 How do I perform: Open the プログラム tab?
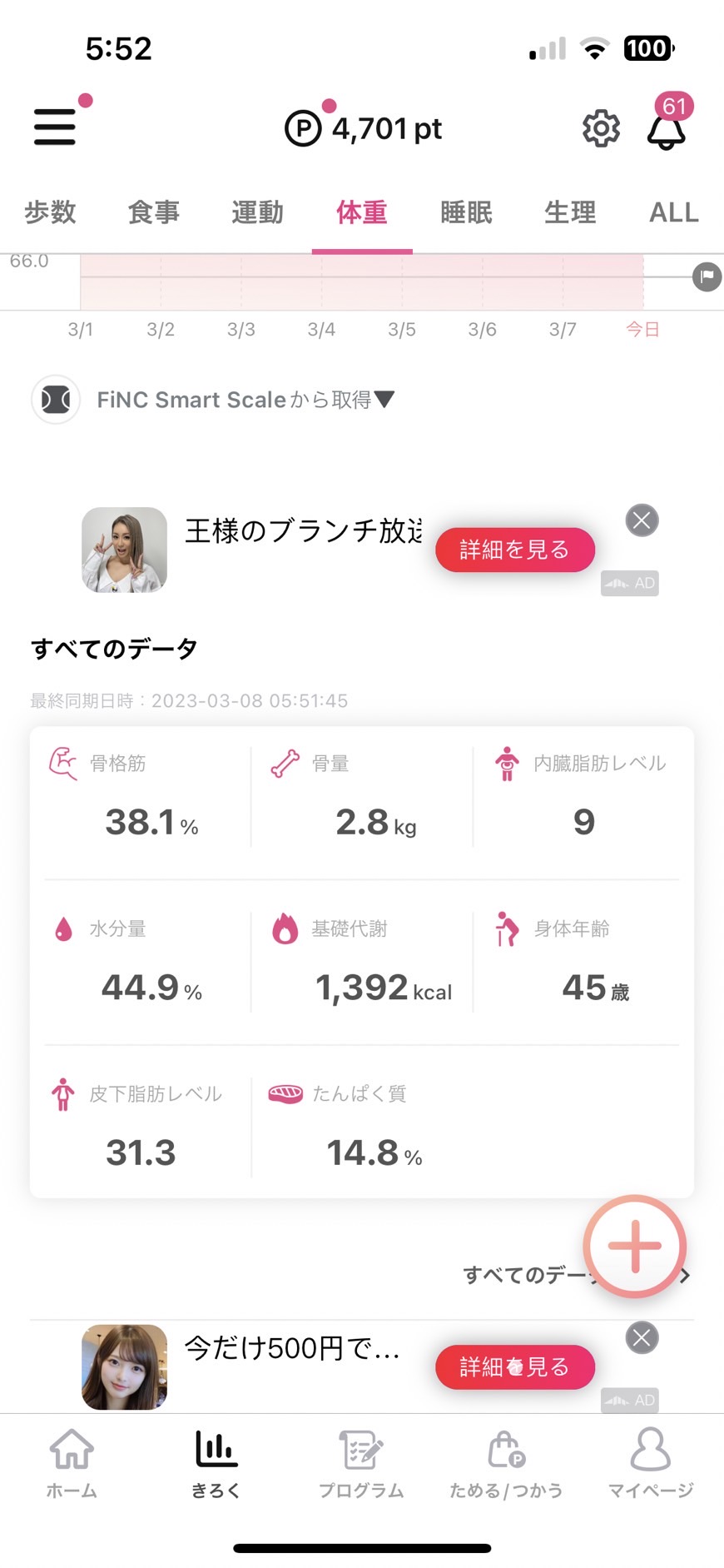point(361,1463)
